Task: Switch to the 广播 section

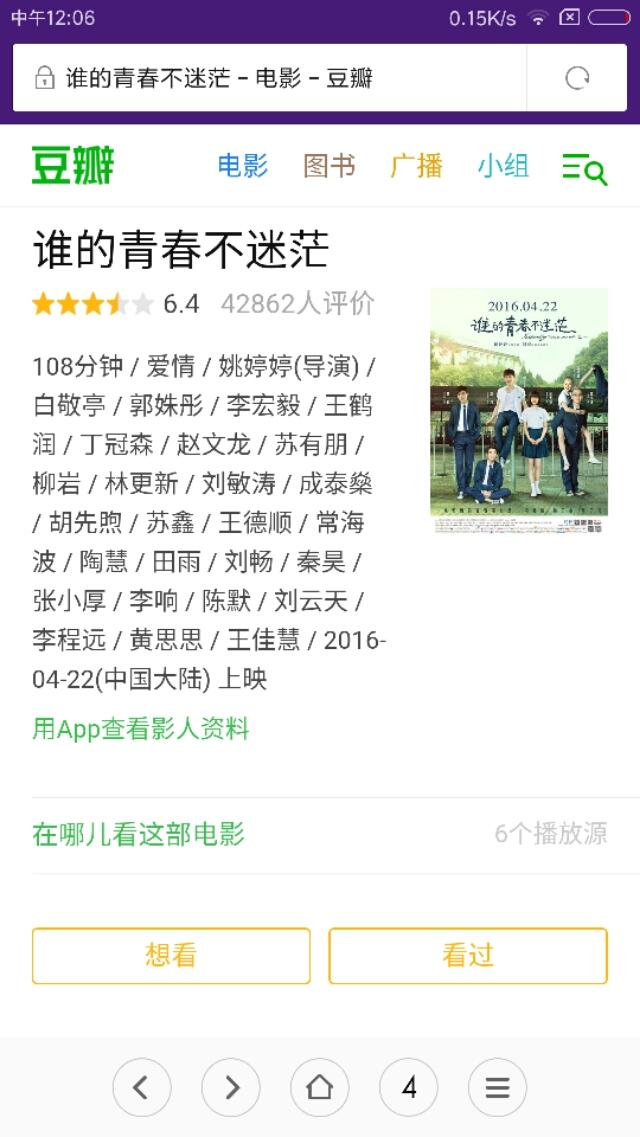Action: point(416,166)
